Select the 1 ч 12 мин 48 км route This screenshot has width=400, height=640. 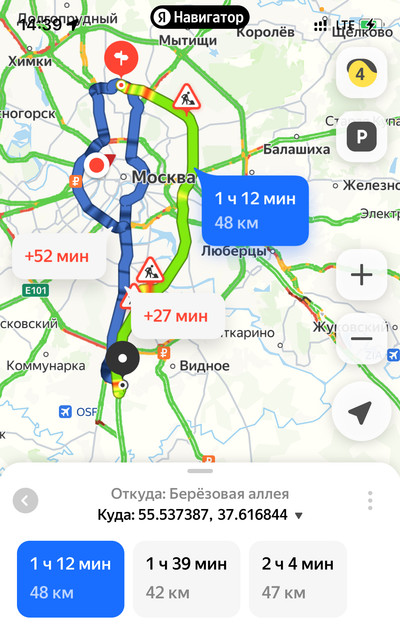(71, 579)
